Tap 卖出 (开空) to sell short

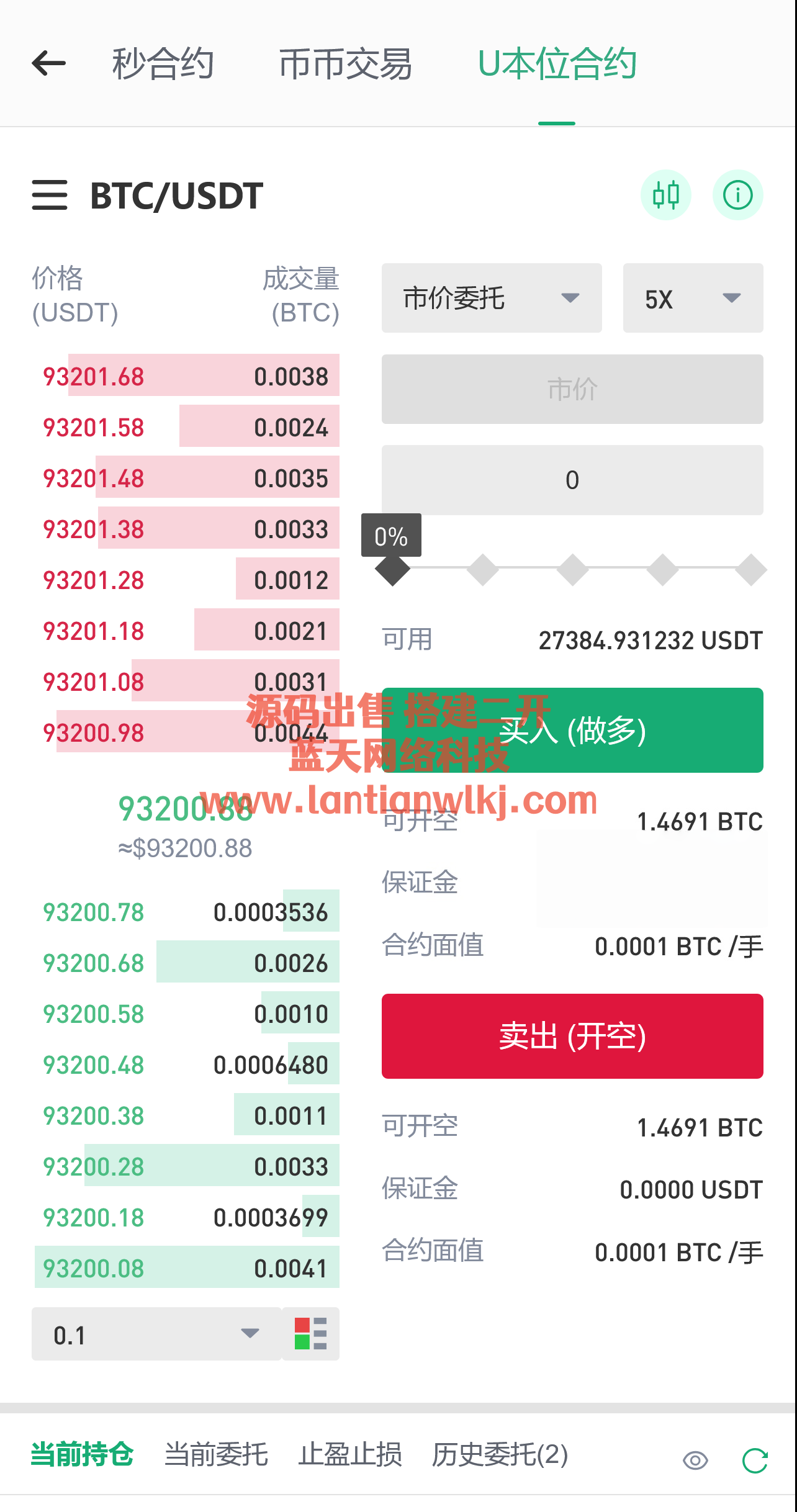572,1037
